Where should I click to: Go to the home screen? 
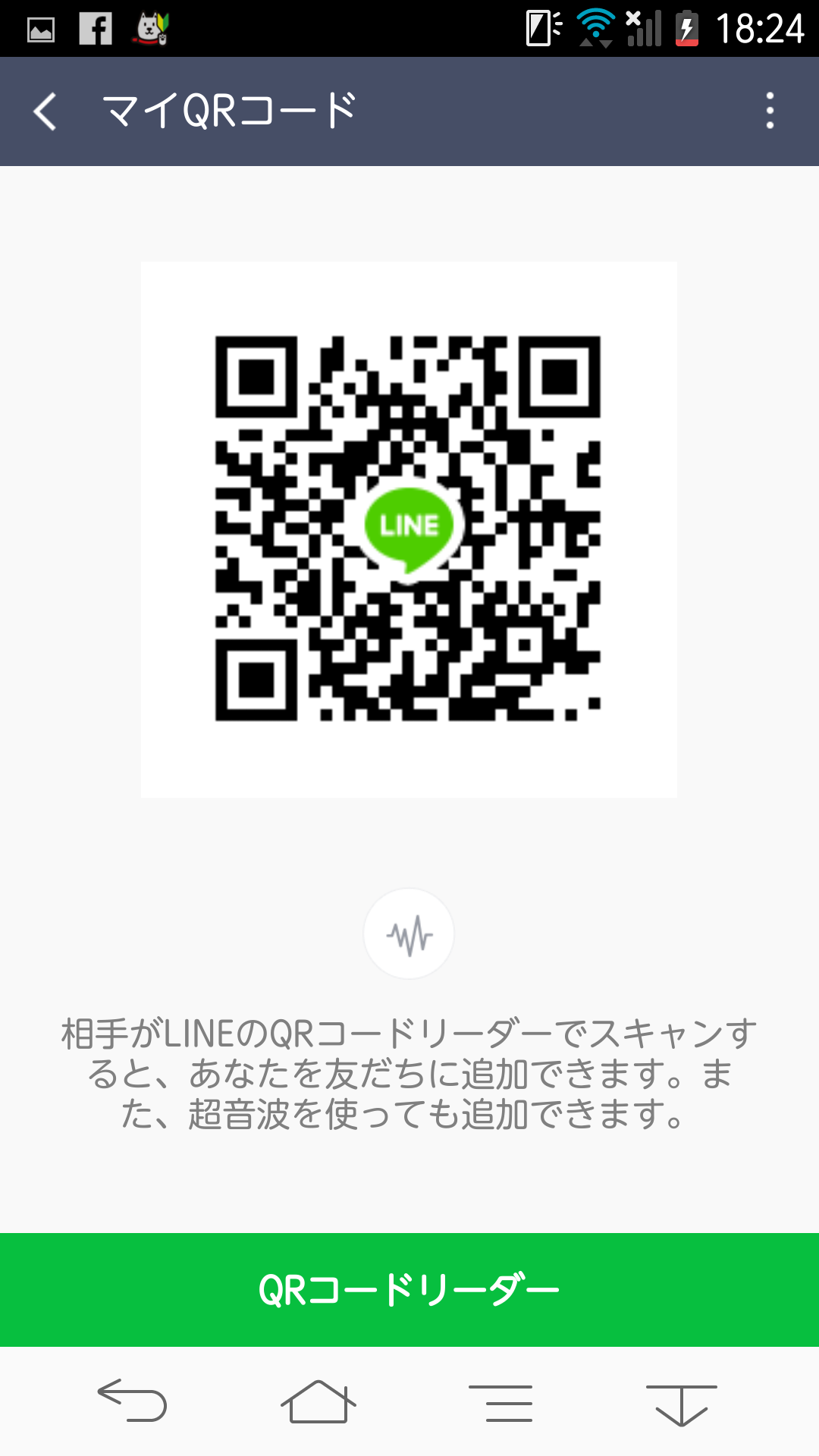tap(318, 1401)
